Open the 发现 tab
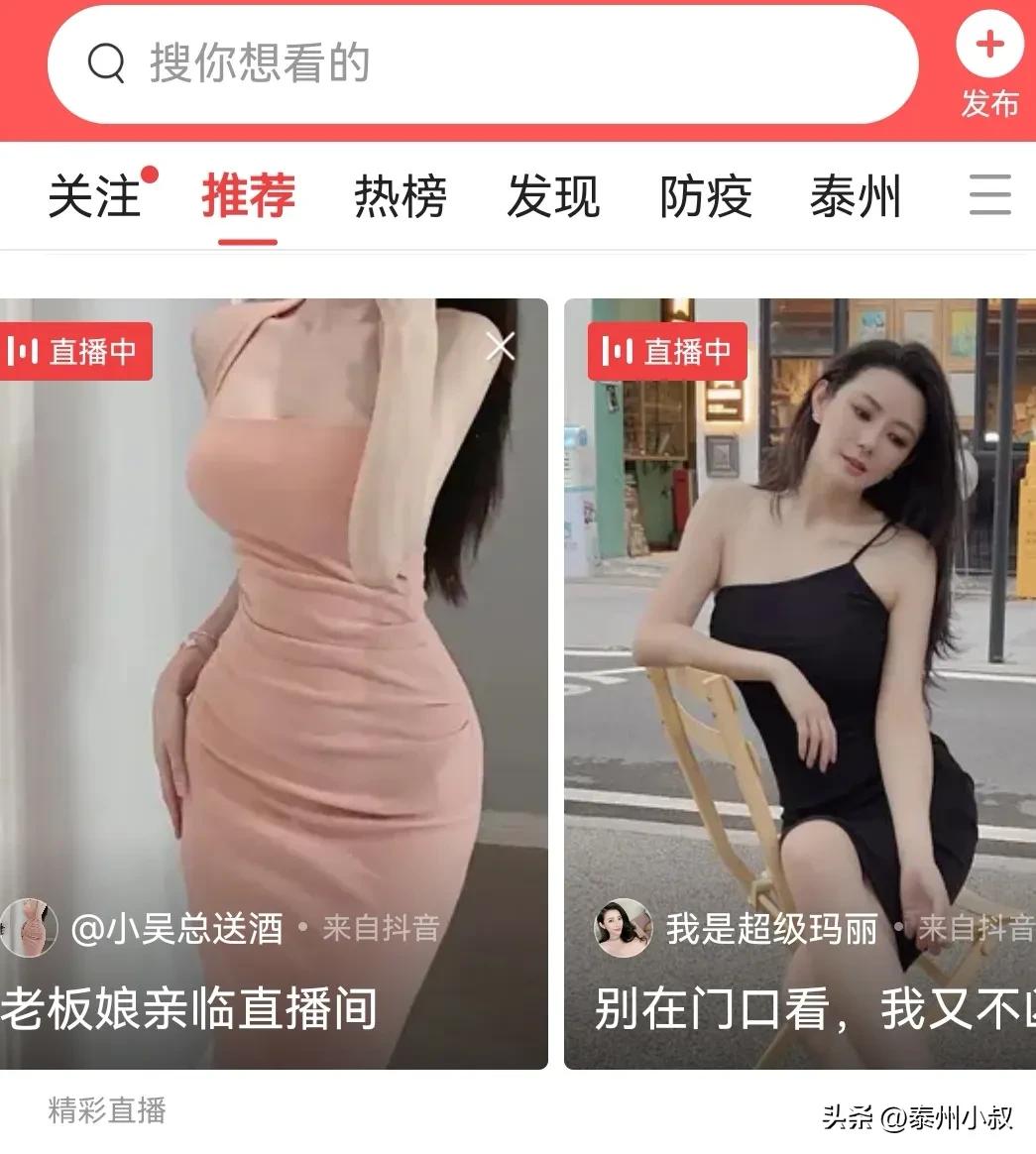Screen dimensions: 1036x1154 553,197
